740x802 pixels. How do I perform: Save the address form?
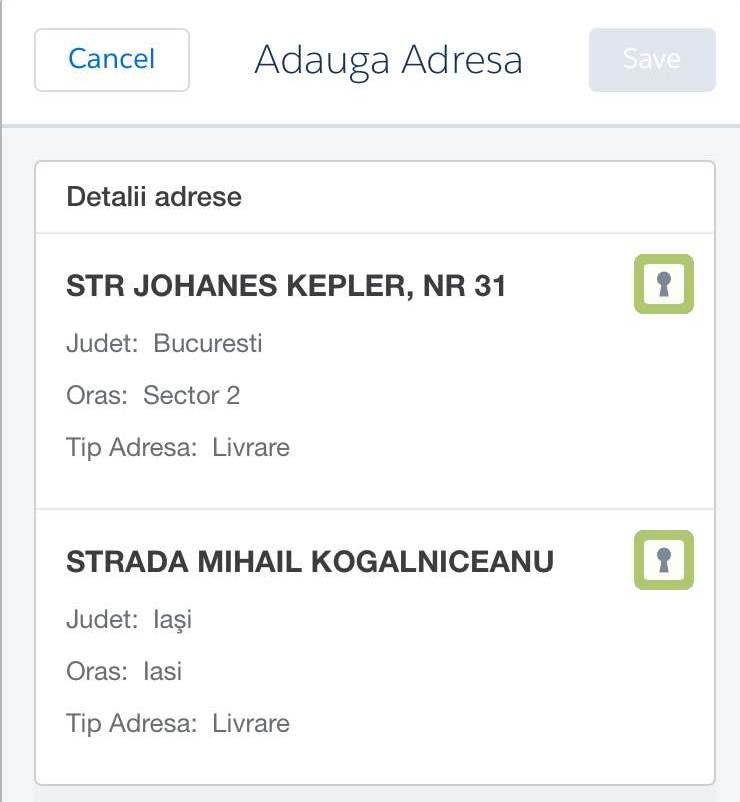pos(651,59)
